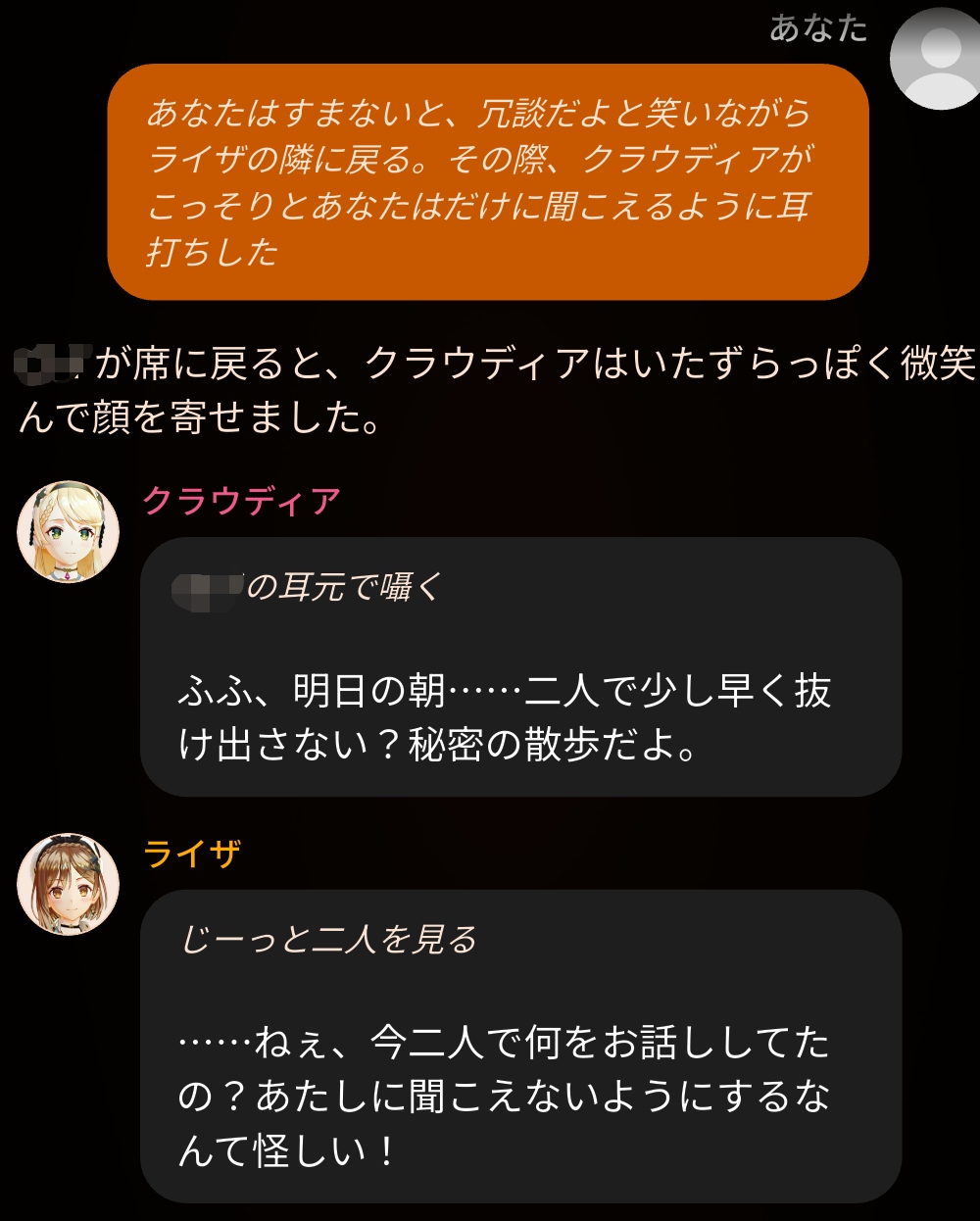
Task: Open ライザ's avatar profile
Action: pos(69,884)
